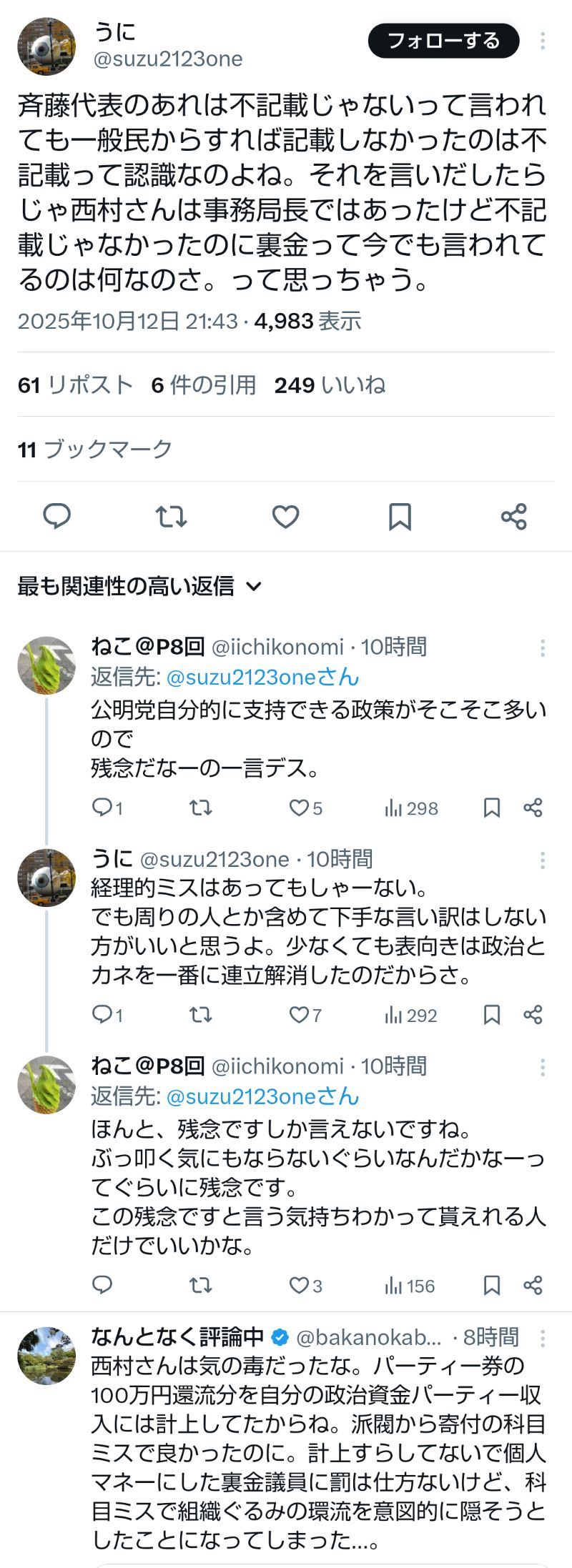View the 61 リポスト list

(x=75, y=385)
